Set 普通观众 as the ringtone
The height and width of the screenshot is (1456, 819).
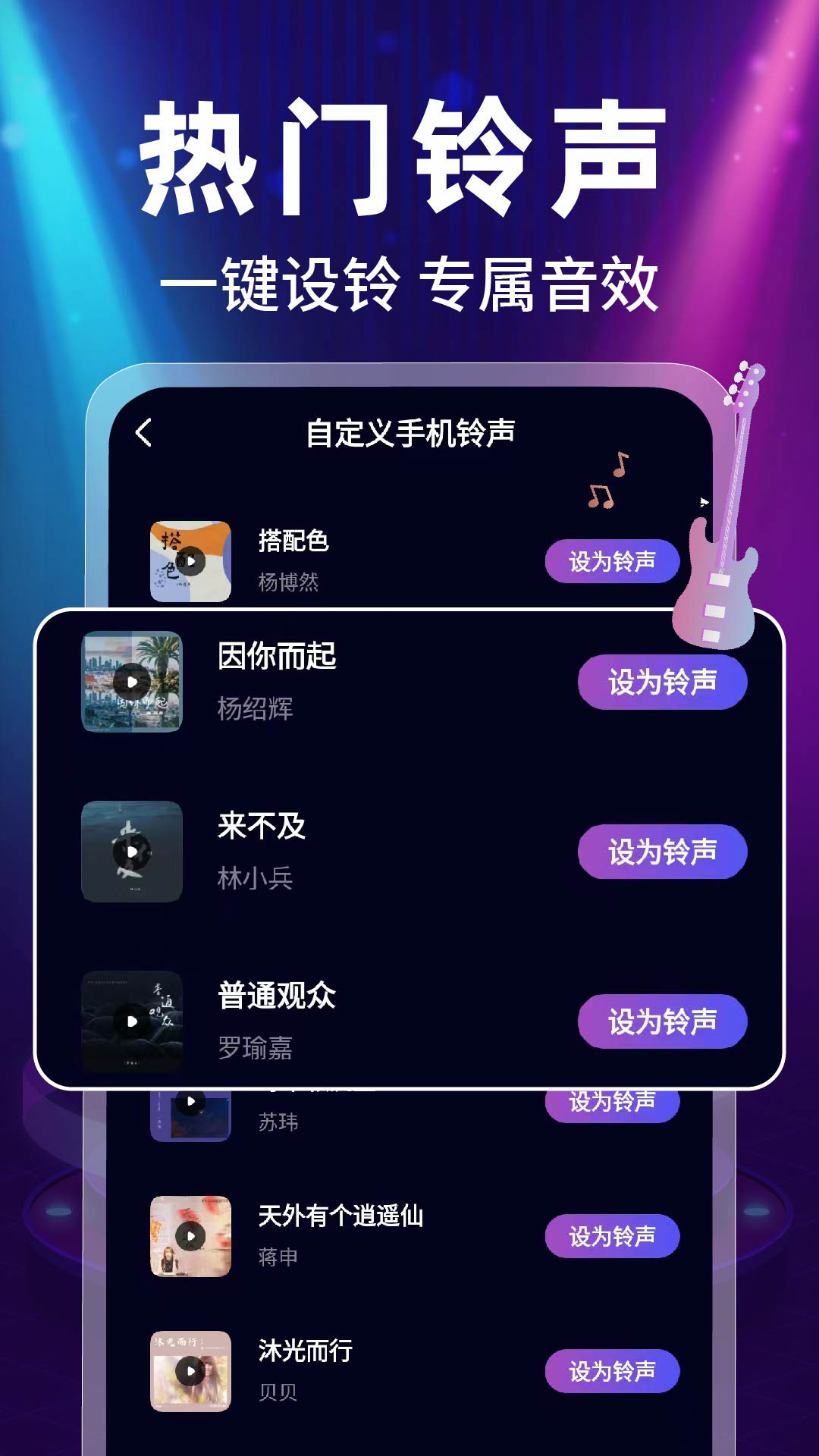662,1021
